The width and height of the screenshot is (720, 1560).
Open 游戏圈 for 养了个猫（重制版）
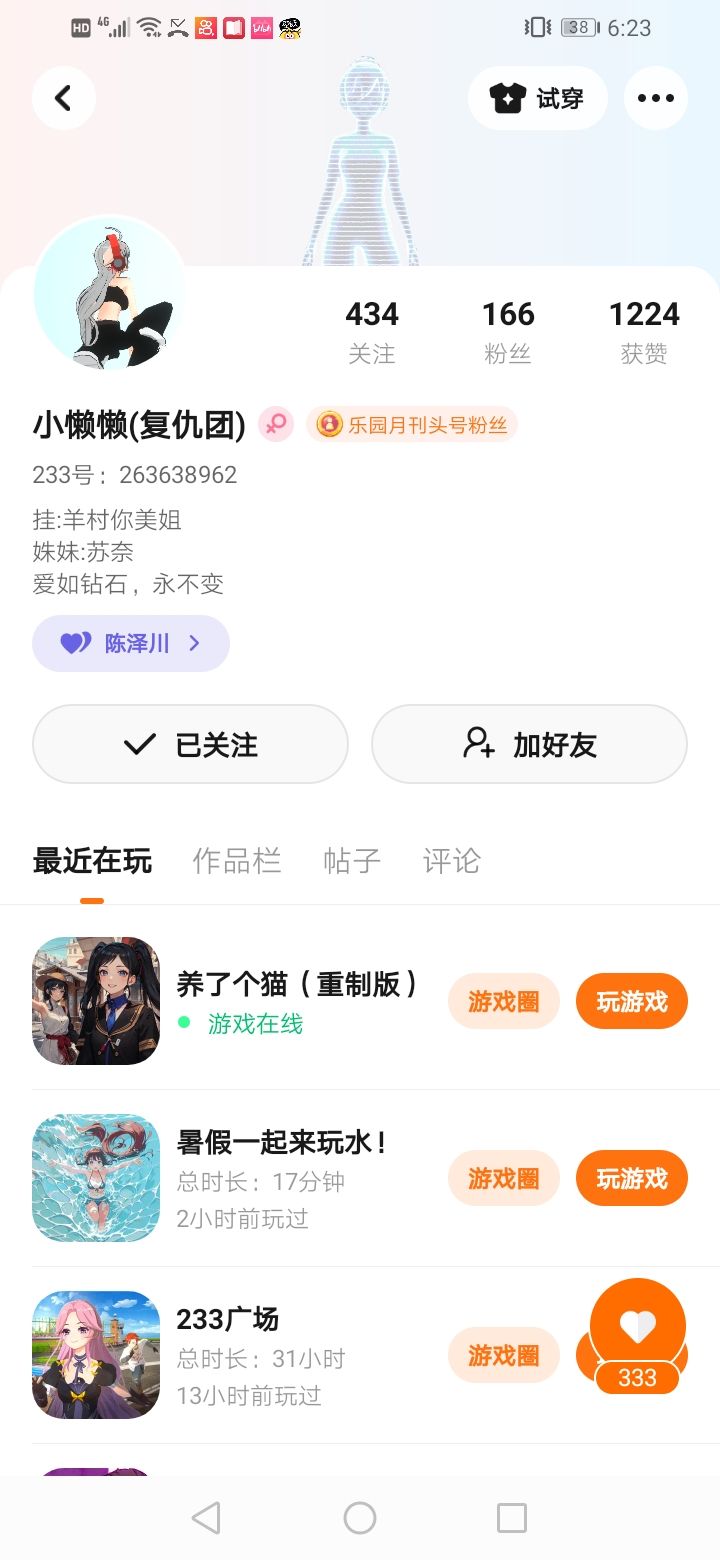[503, 1001]
